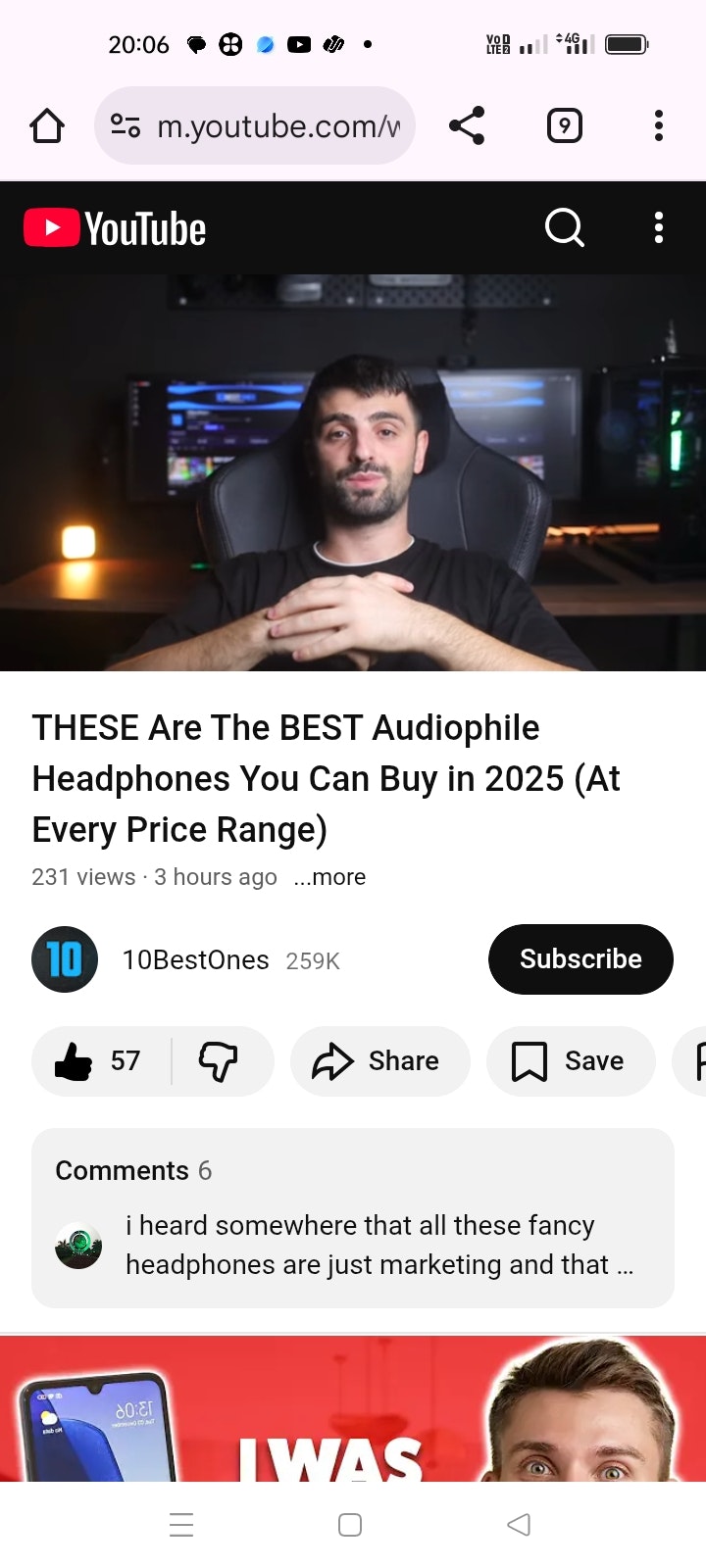
Task: Subscribe to 10BestOnes
Action: click(x=580, y=959)
